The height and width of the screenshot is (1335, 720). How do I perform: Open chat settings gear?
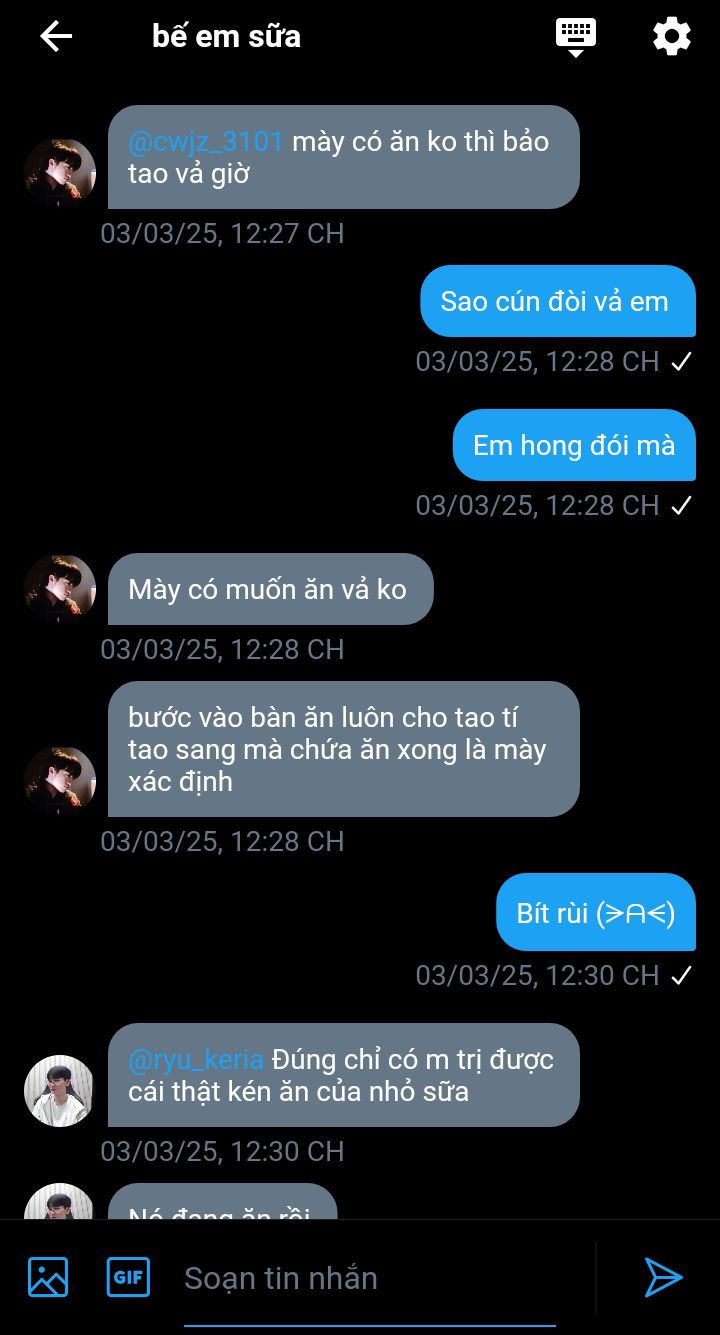[x=671, y=37]
